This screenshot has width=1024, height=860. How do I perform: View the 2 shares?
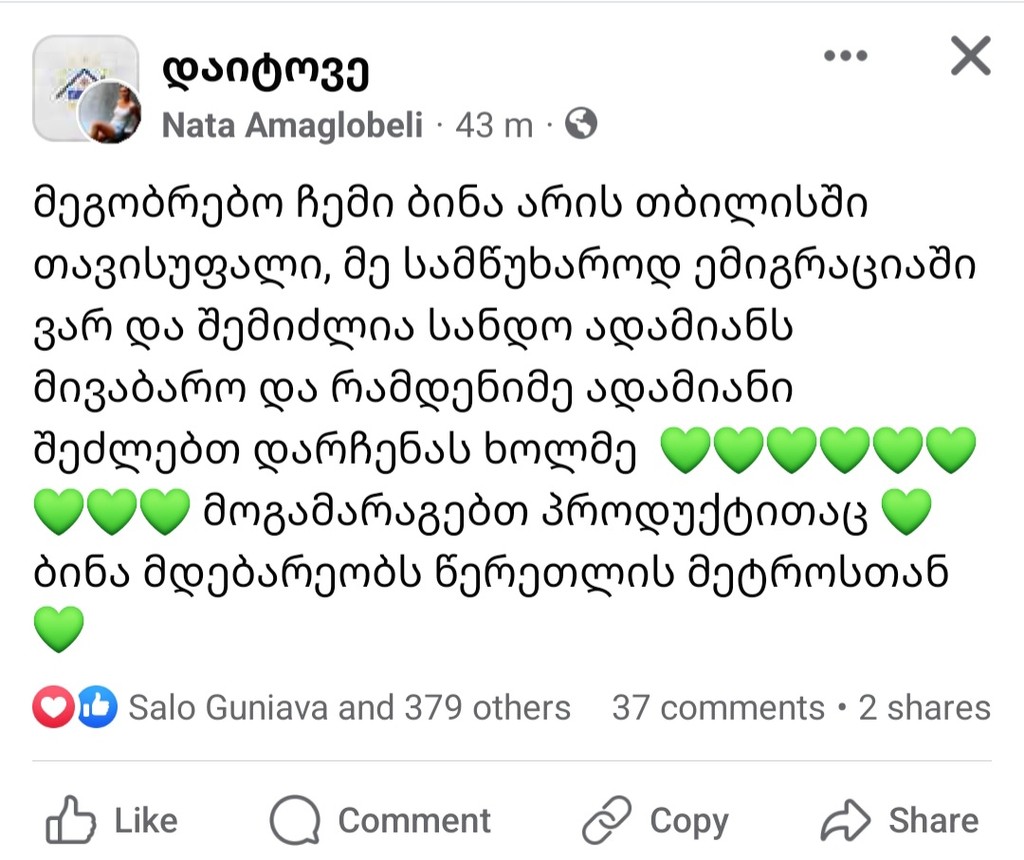point(923,708)
